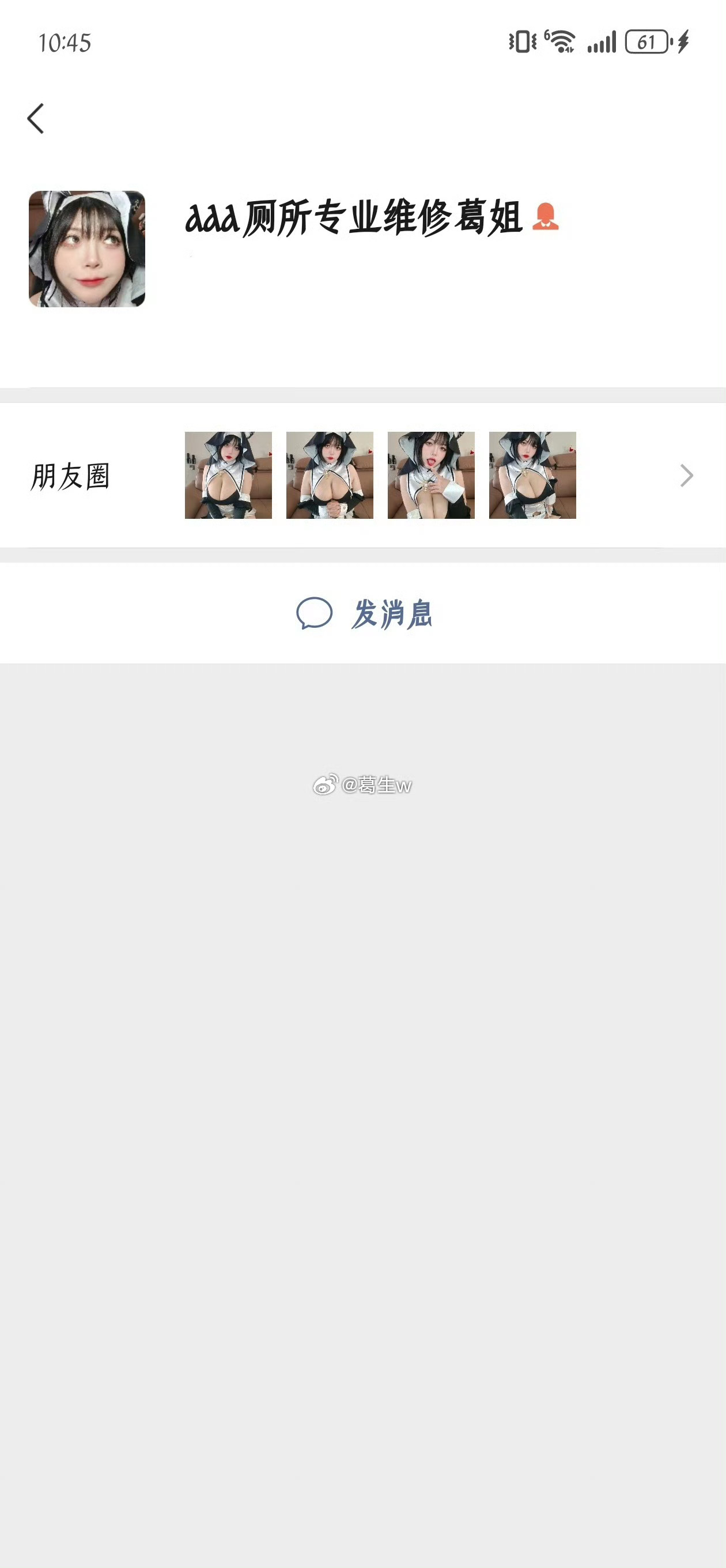View the contact's profile avatar
The width and height of the screenshot is (726, 1568).
click(87, 249)
